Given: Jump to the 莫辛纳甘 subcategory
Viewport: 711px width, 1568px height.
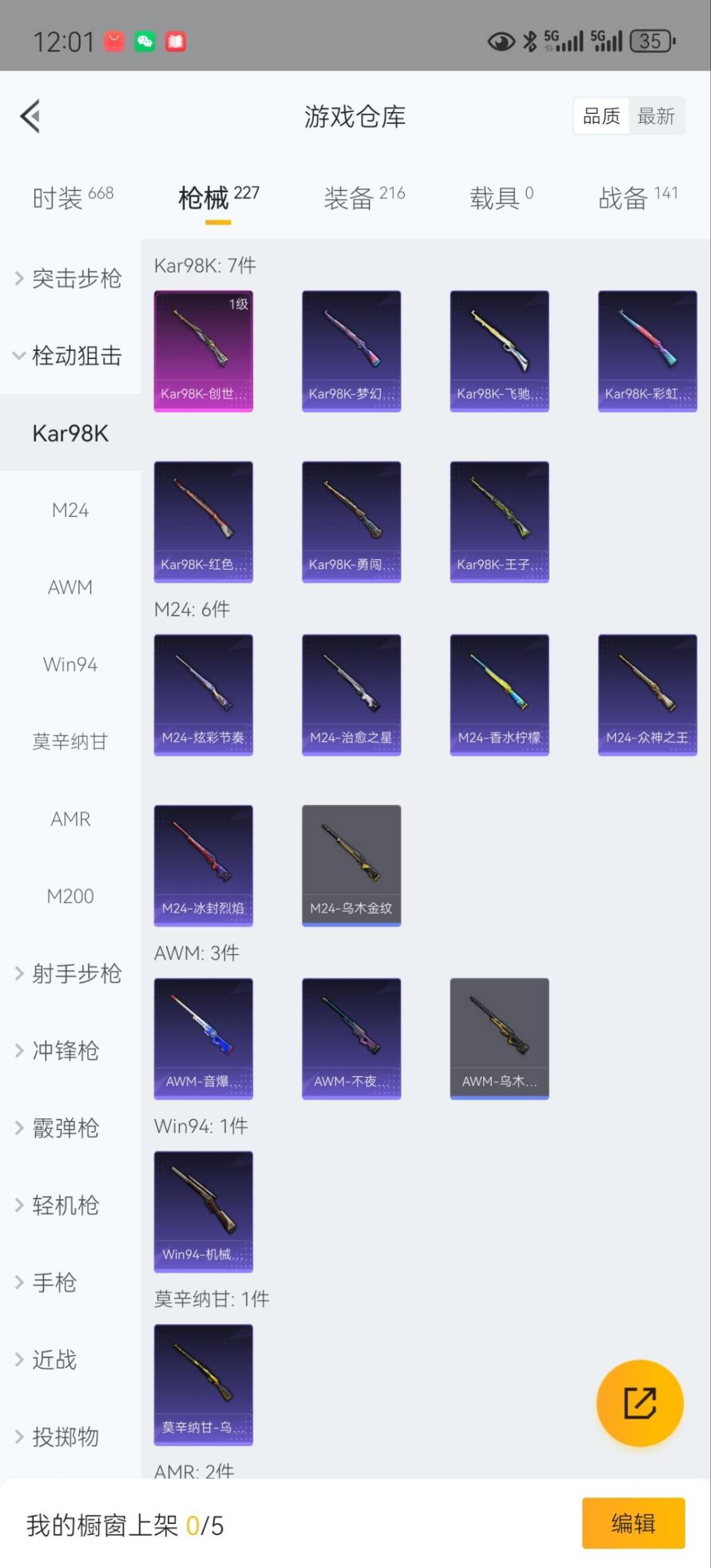Looking at the screenshot, I should click(70, 742).
